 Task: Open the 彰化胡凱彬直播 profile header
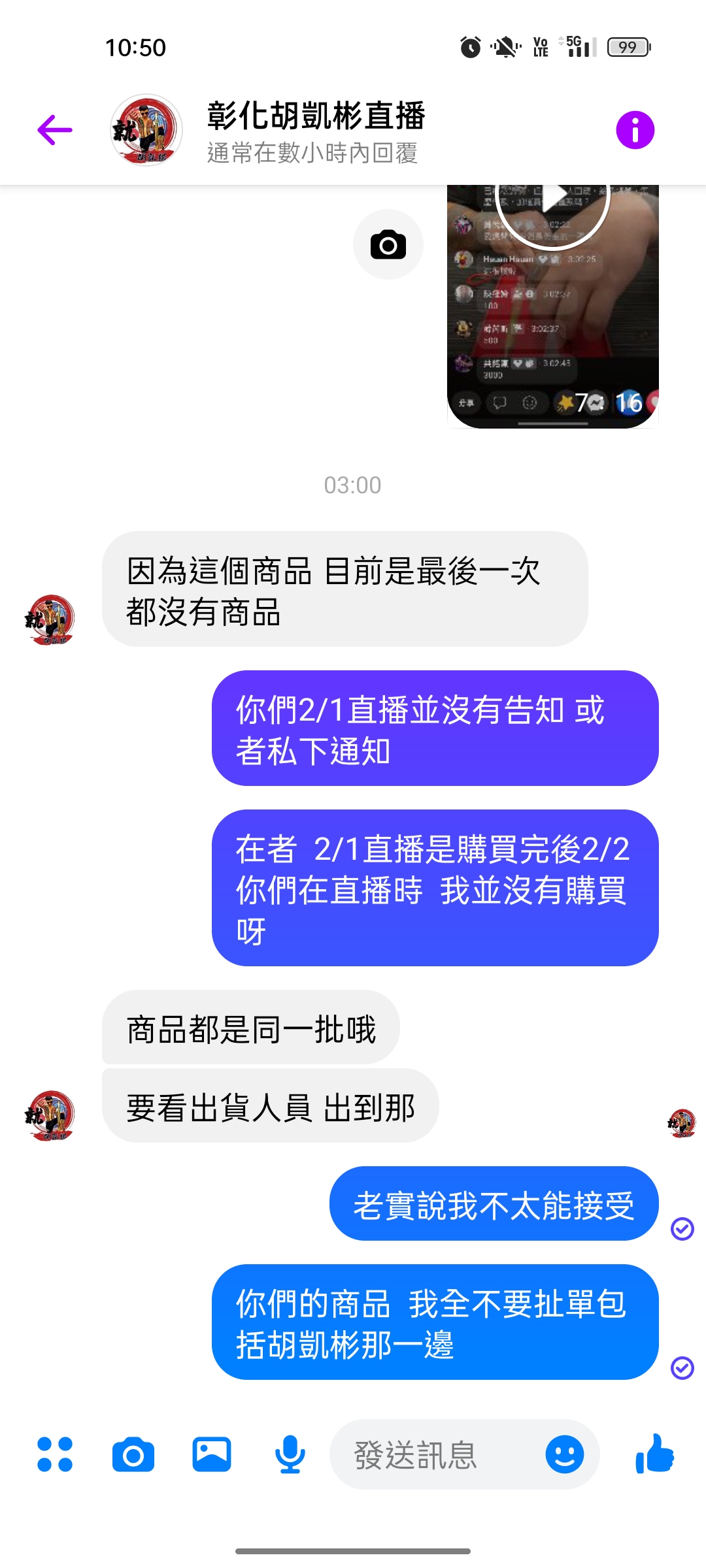click(316, 130)
